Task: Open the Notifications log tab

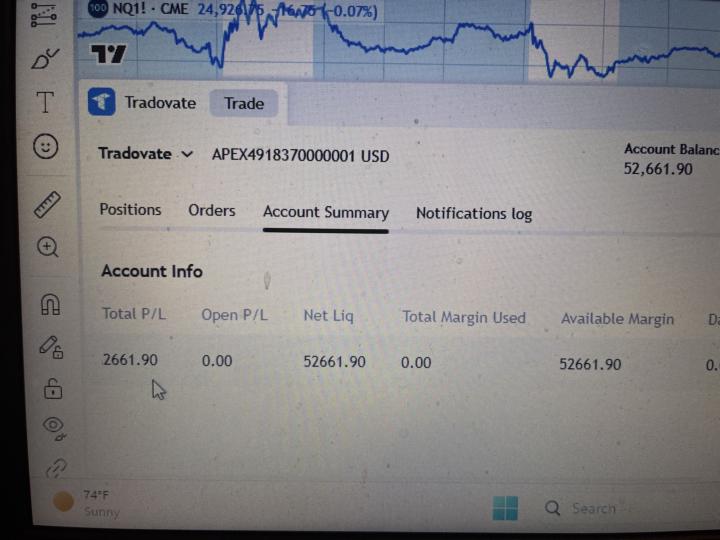Action: tap(473, 213)
